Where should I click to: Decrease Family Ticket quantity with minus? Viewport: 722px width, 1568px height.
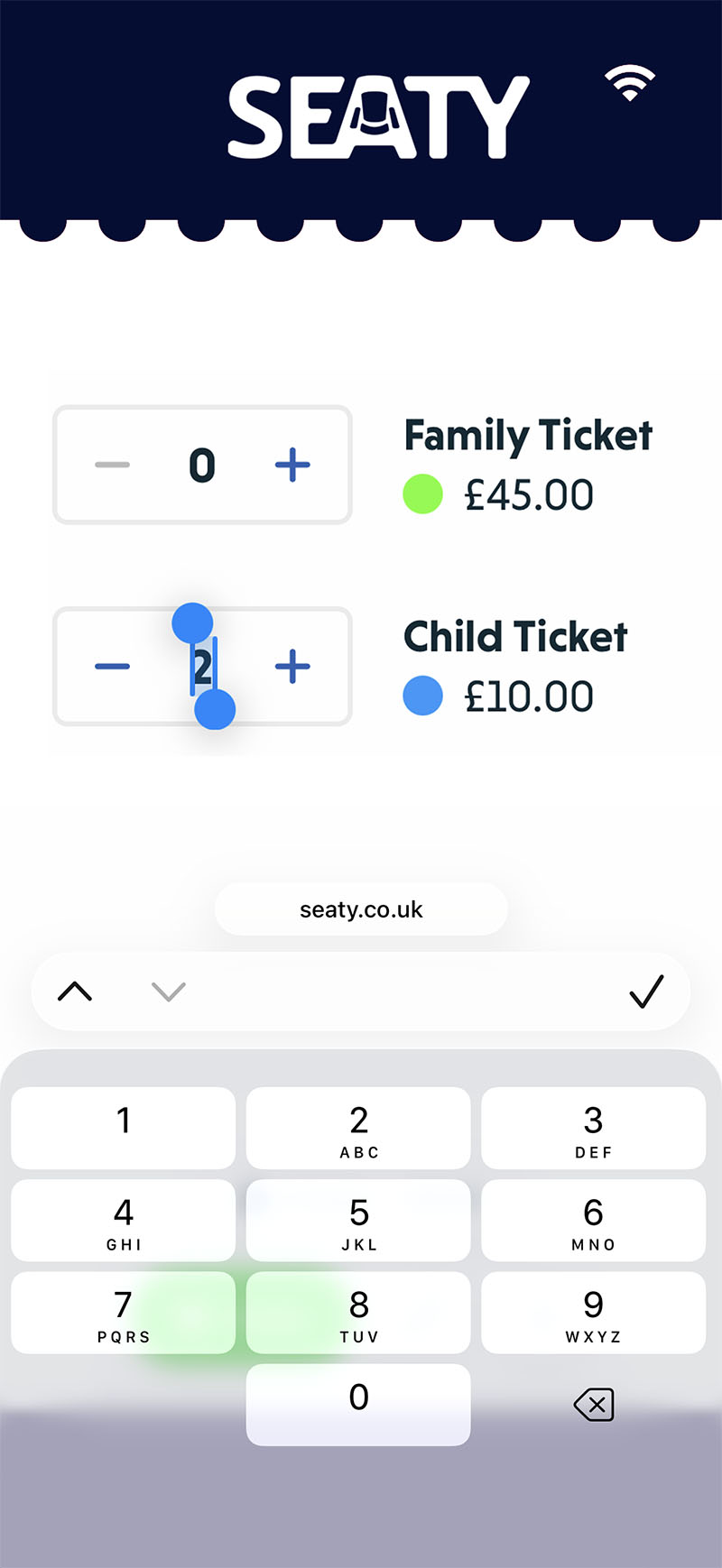point(112,465)
